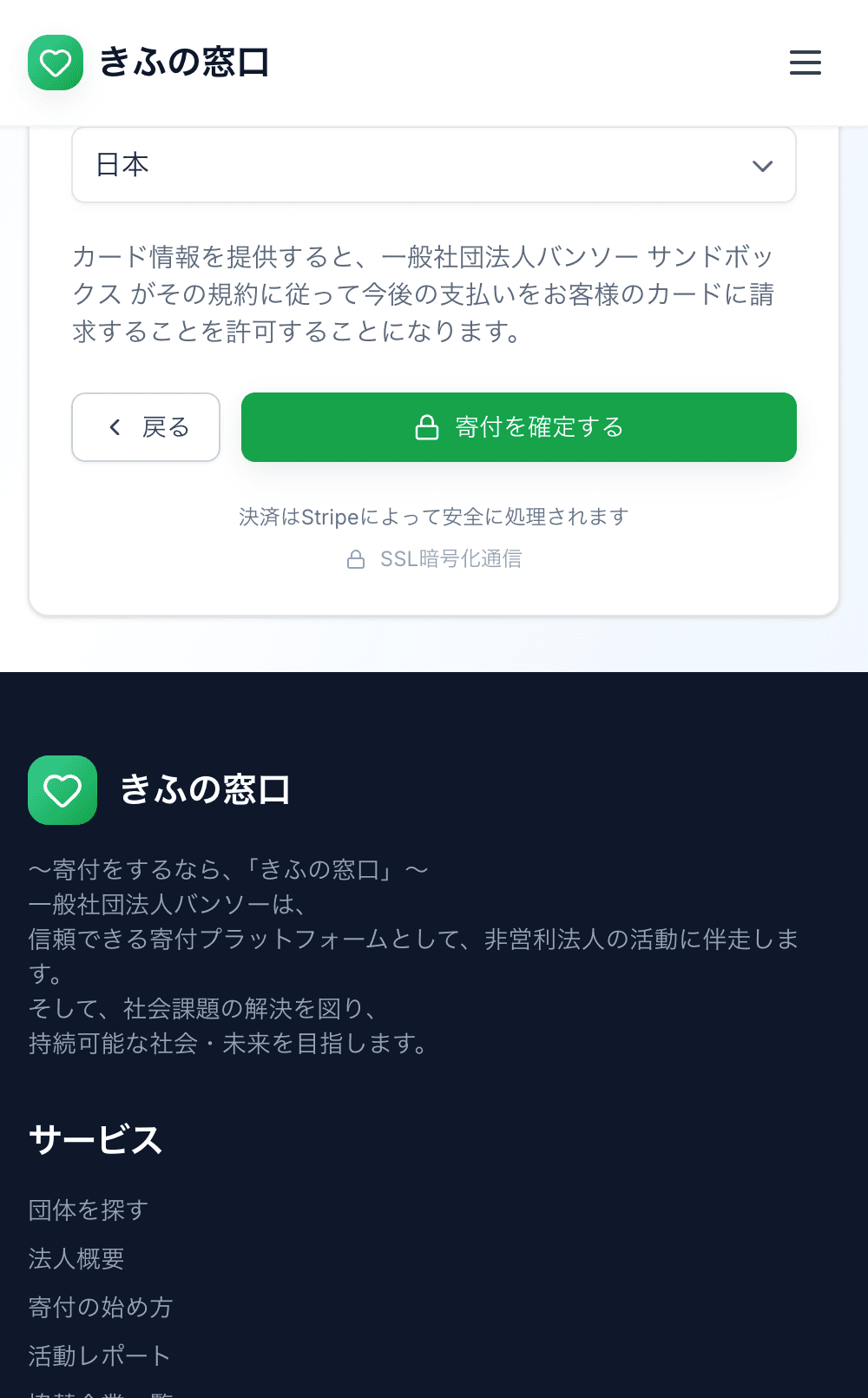868x1398 pixels.
Task: Click the heart logo in the footer
Action: coord(62,790)
